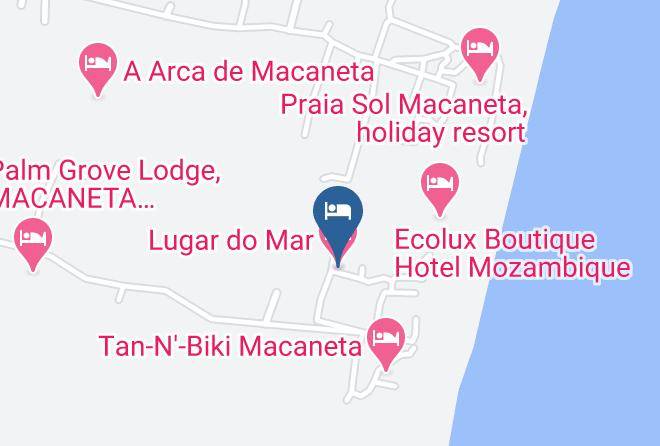Open the A Arca de Macaneta hotel pin
Screen dimensions: 660x446
(x=98, y=67)
